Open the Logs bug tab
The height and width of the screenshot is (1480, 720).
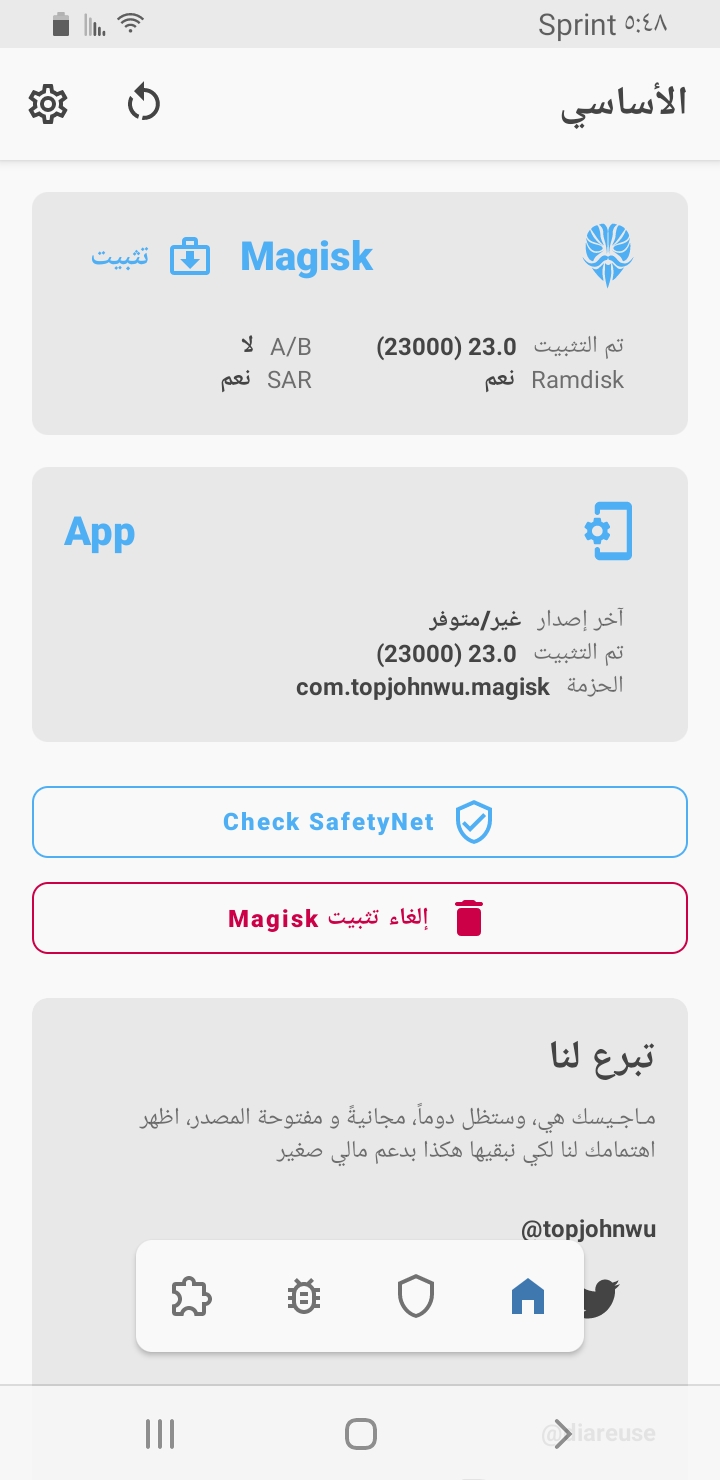pos(303,1297)
